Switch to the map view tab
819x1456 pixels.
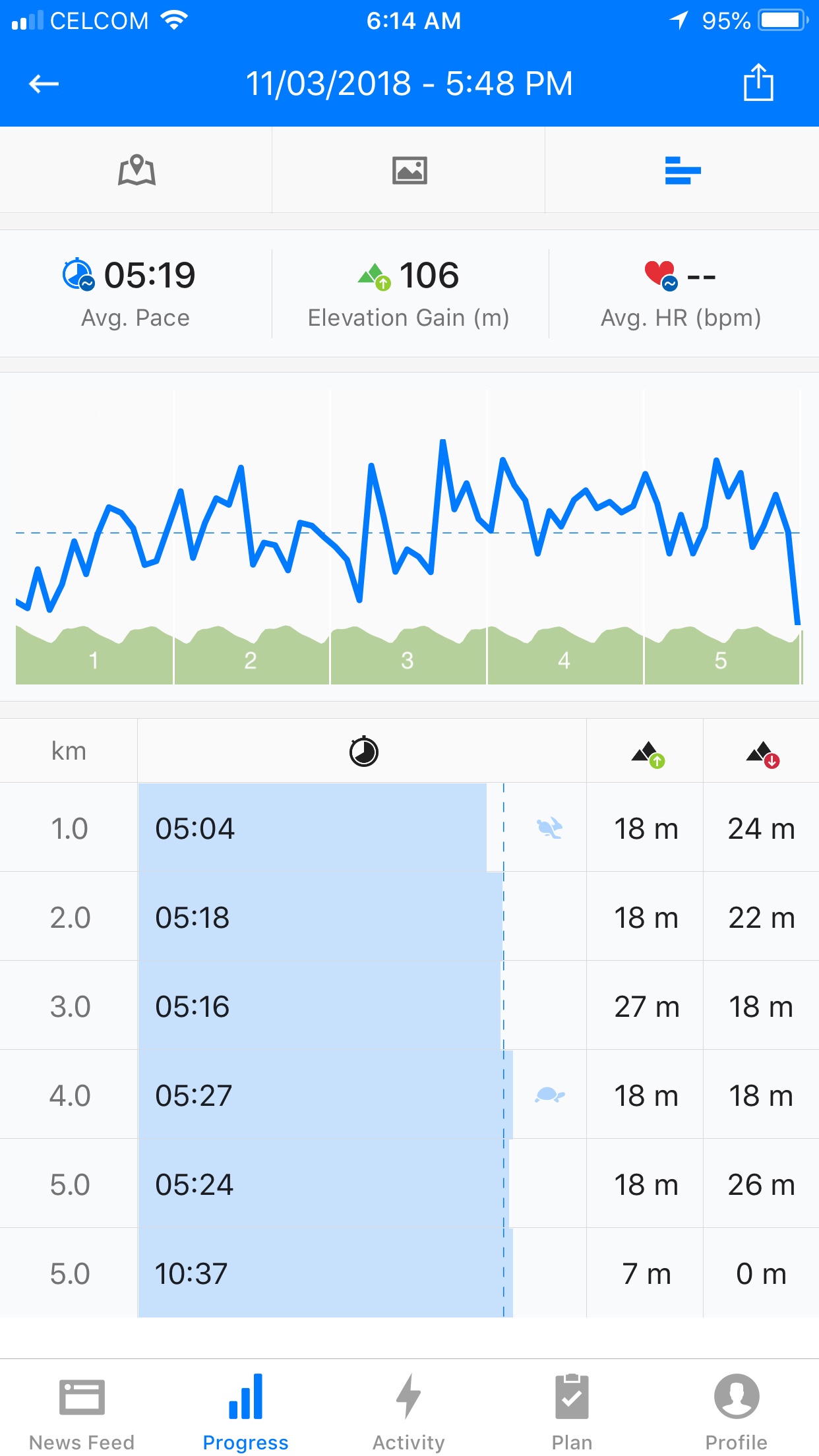(x=136, y=170)
